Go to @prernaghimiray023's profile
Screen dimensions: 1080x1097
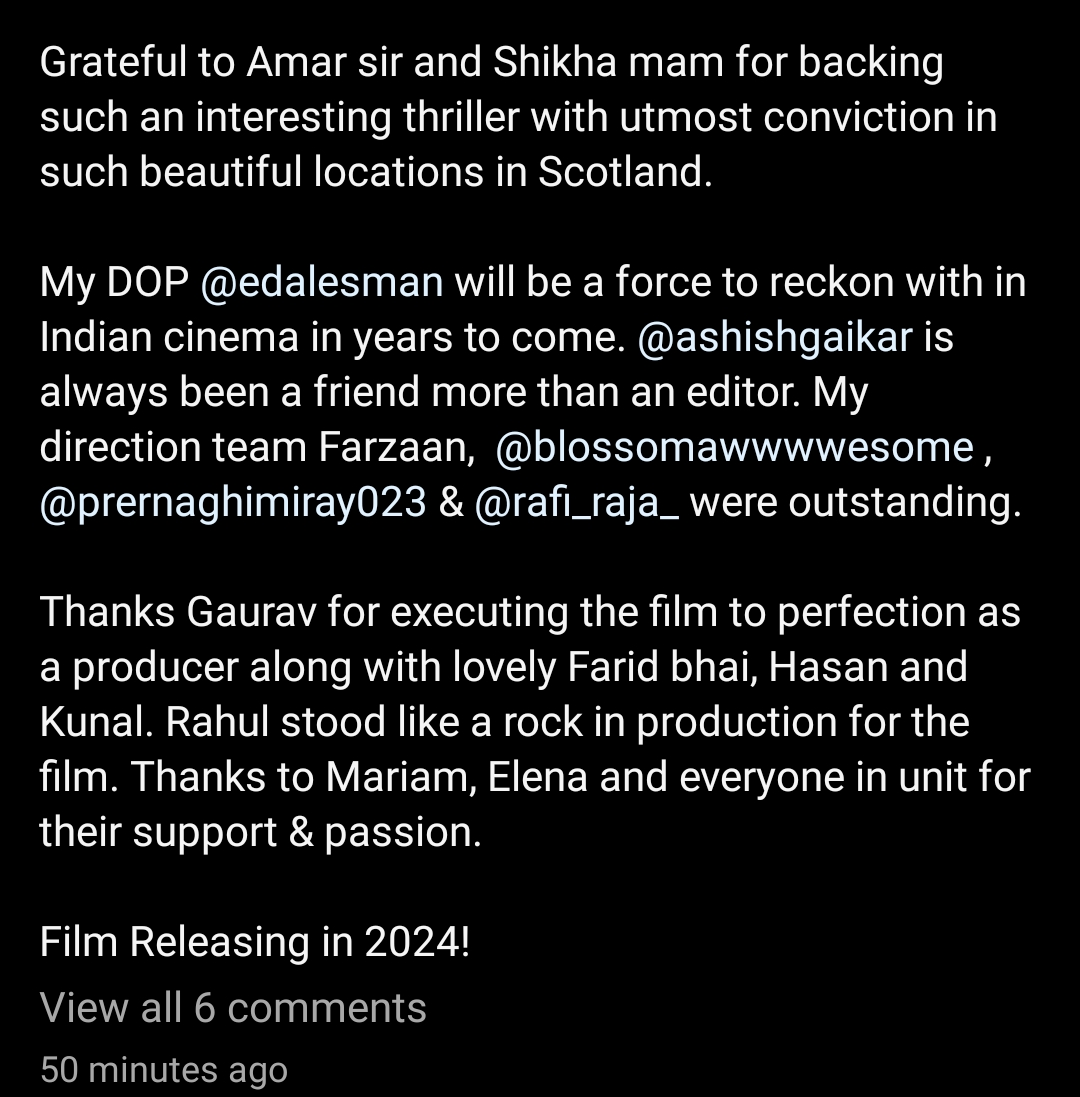234,502
